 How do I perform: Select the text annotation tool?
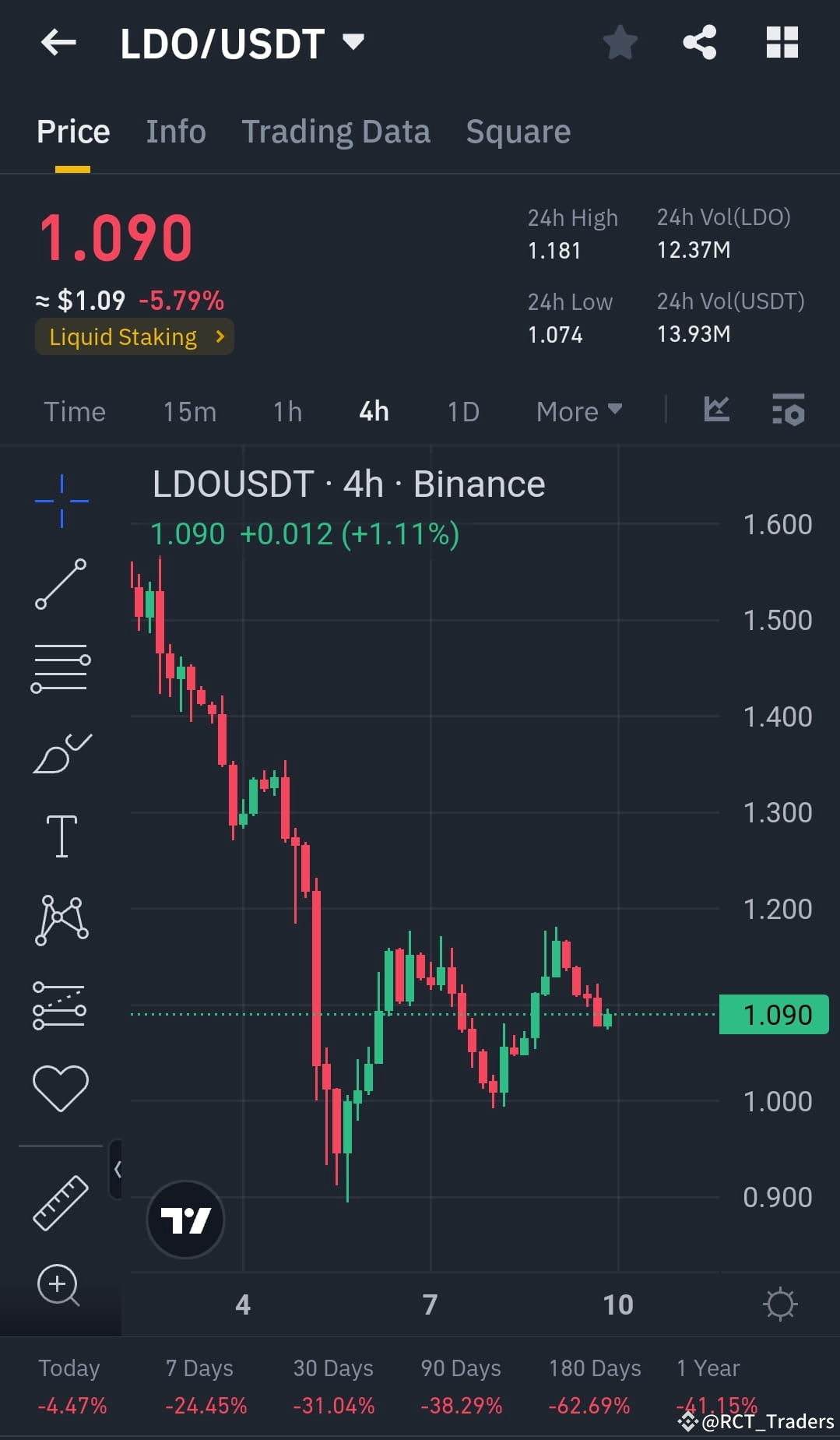point(61,835)
